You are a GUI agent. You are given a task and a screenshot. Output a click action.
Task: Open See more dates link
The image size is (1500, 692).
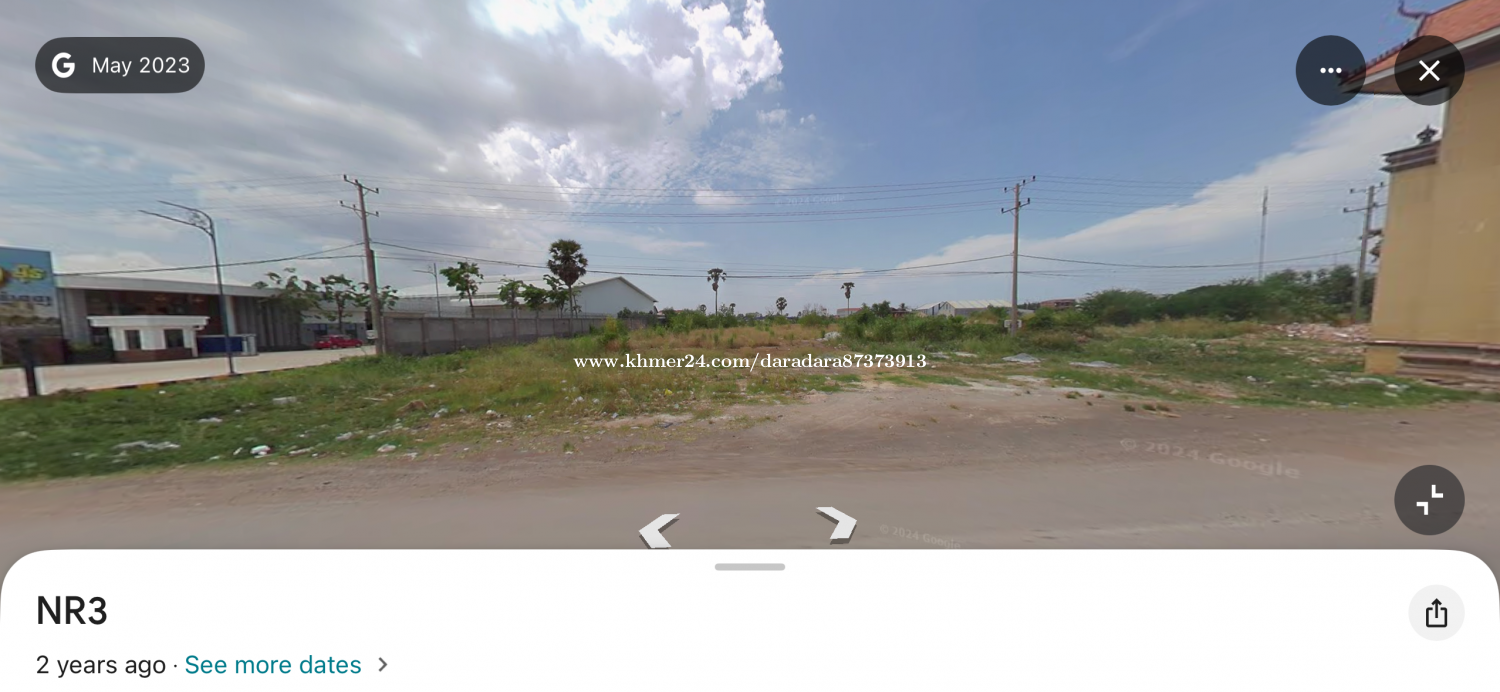pyautogui.click(x=273, y=665)
